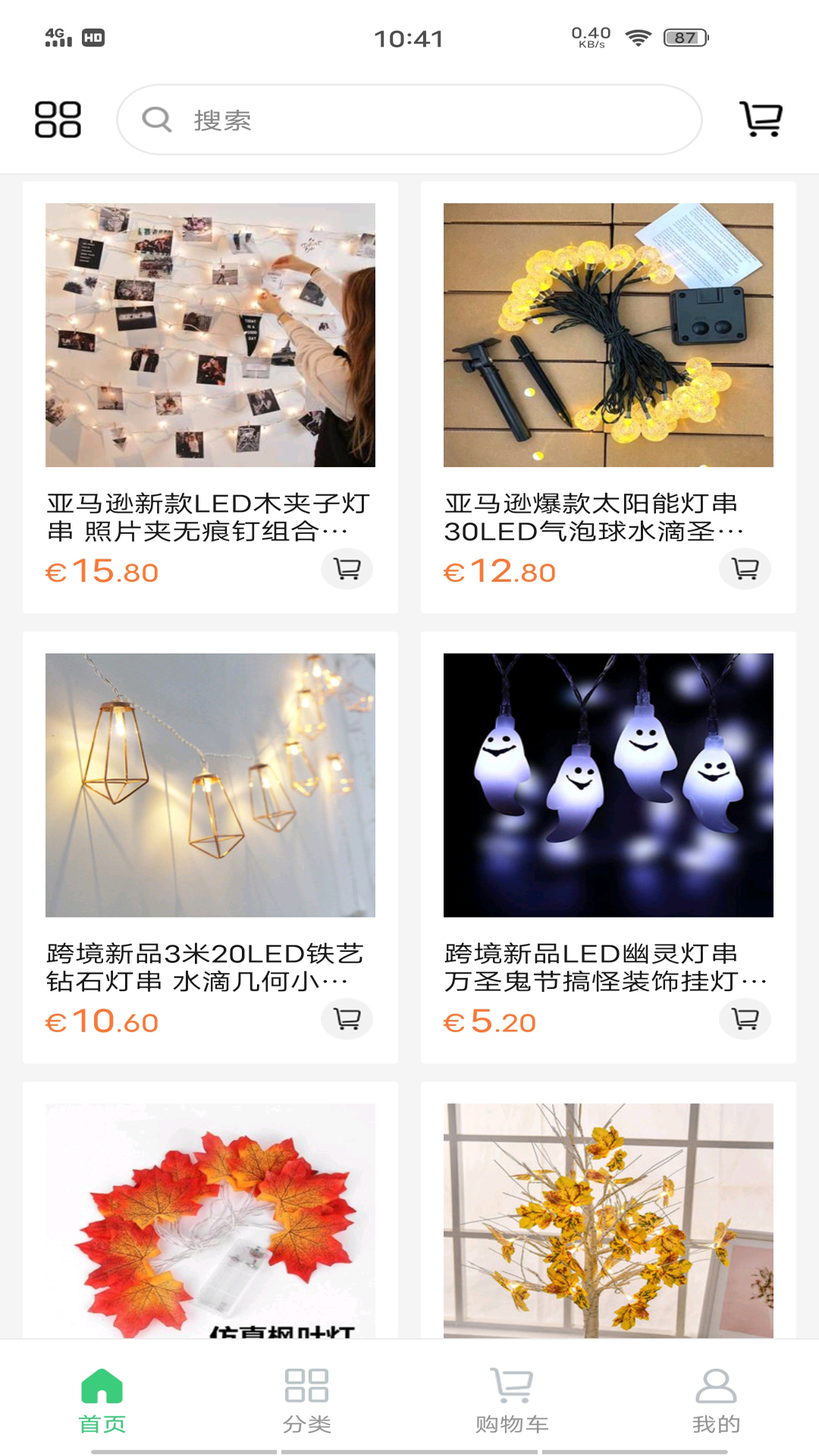Add the €12.80 太阳能灯串 to cart
The image size is (819, 1456).
click(745, 569)
